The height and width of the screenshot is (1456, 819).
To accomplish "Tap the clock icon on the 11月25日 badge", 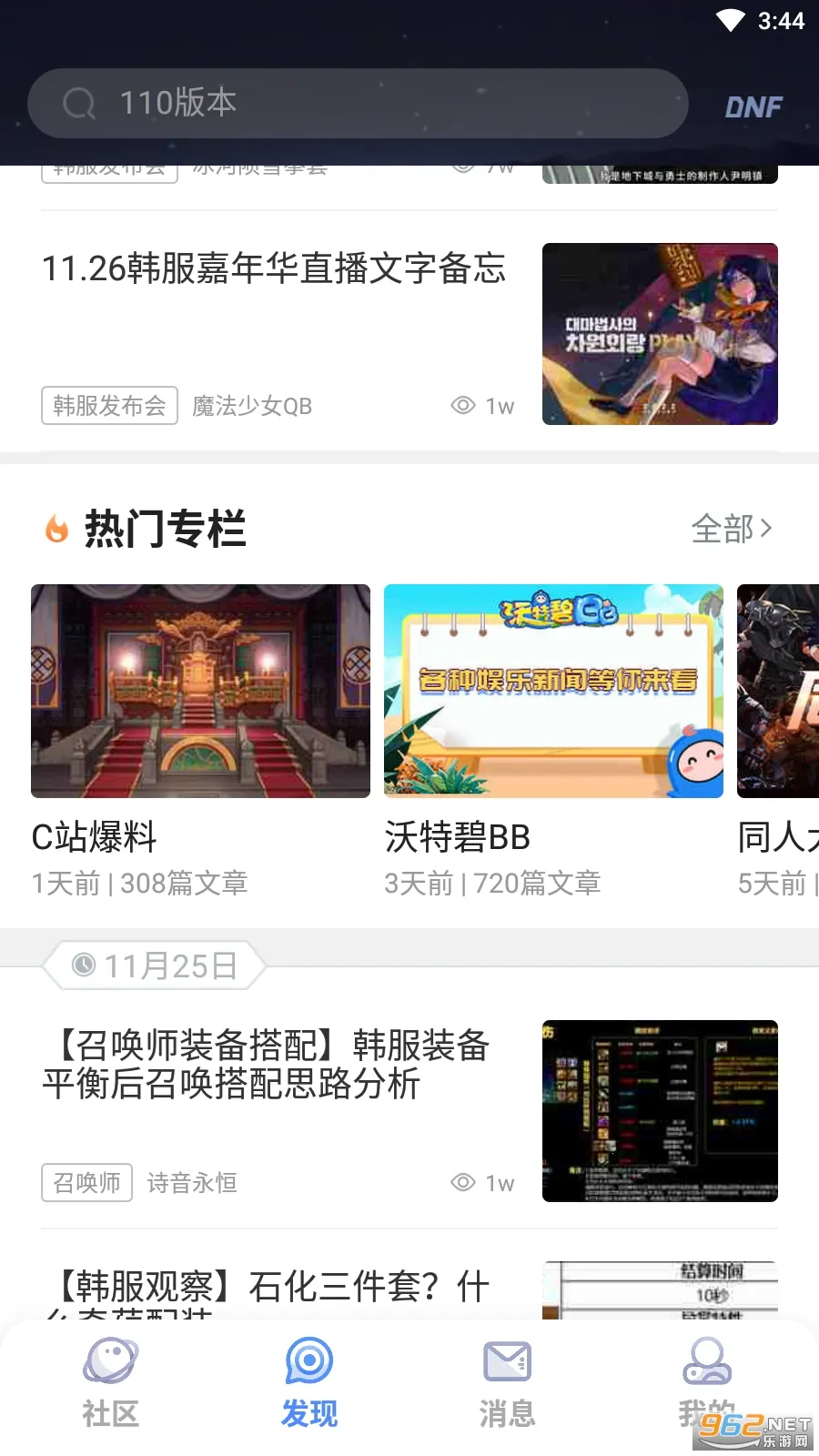I will (83, 966).
